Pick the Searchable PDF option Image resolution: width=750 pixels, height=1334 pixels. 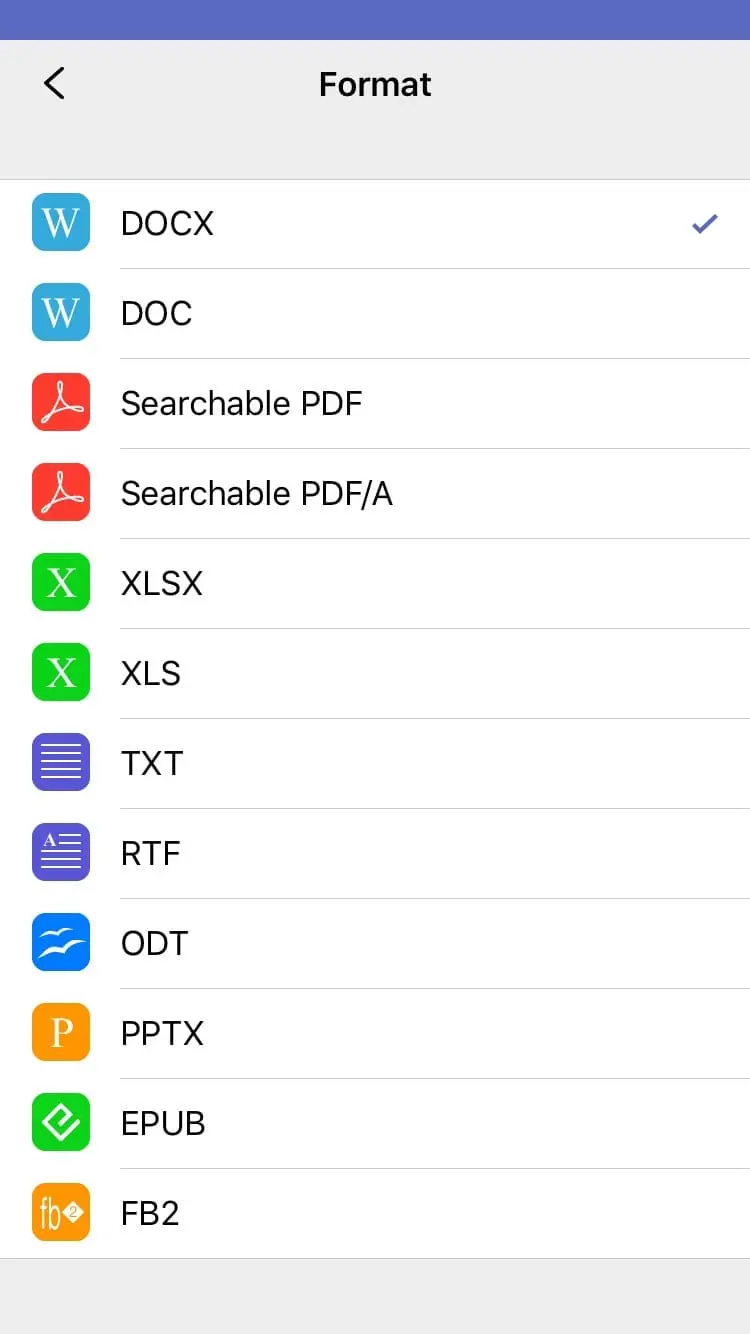[x=375, y=404]
